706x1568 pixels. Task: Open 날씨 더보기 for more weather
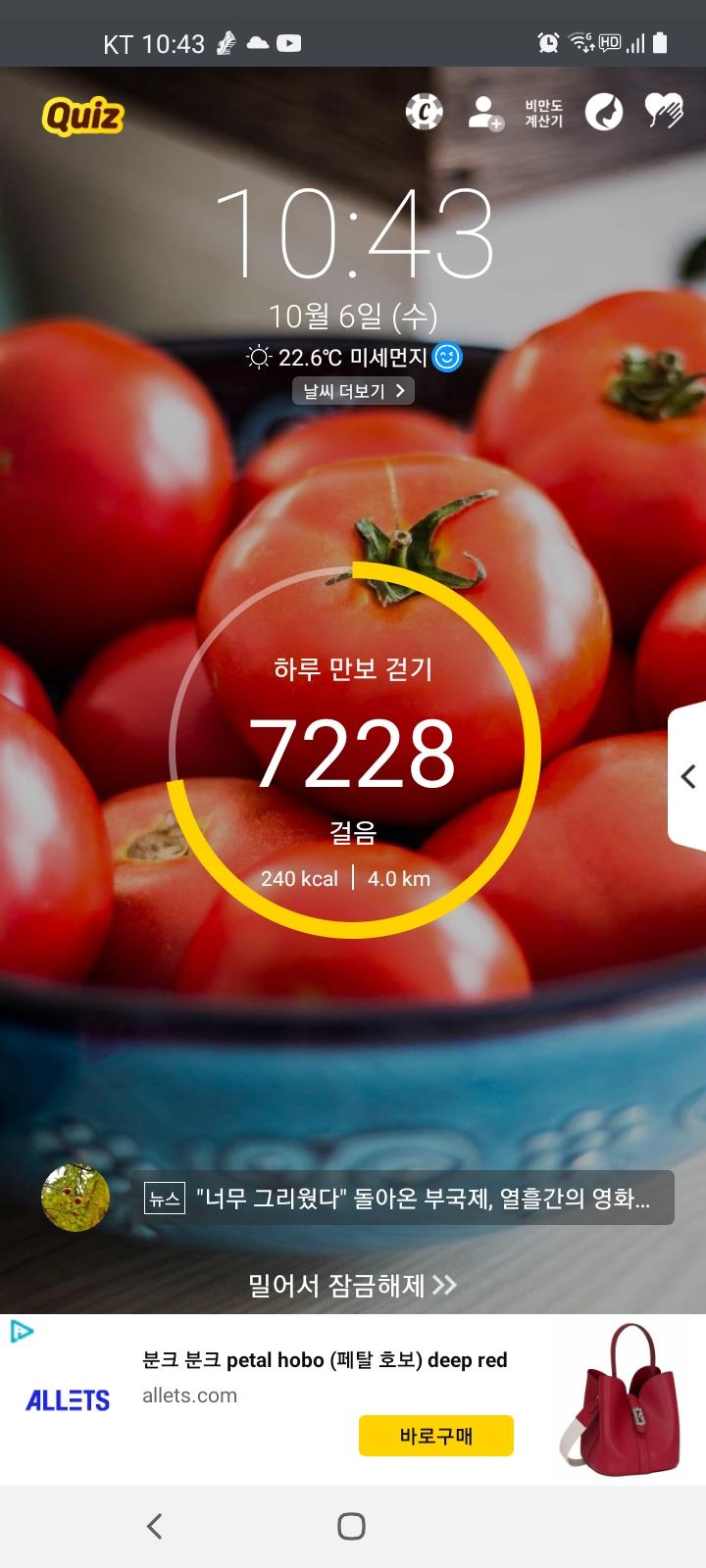[353, 391]
